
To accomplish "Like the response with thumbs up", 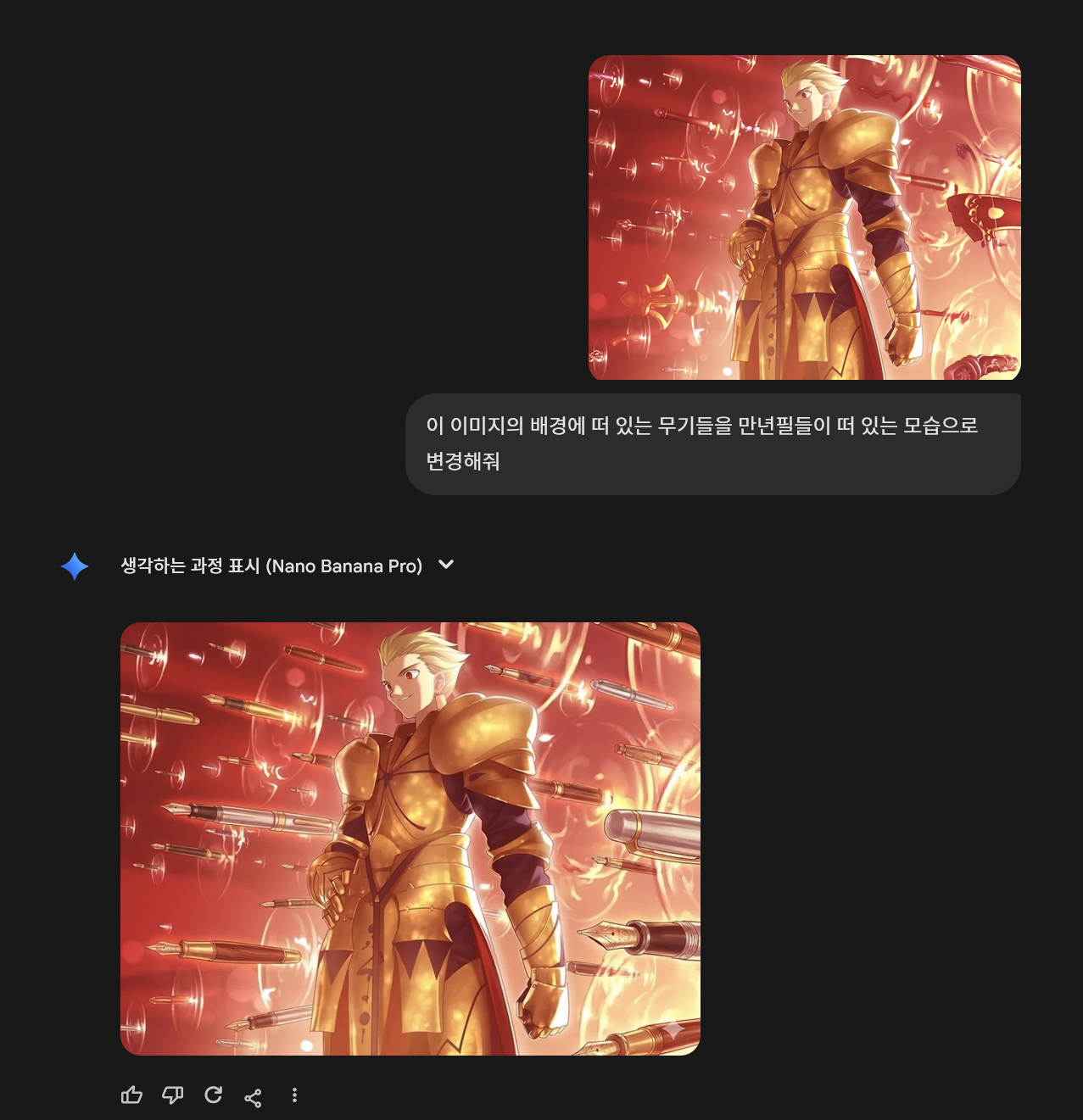I will click(131, 1095).
